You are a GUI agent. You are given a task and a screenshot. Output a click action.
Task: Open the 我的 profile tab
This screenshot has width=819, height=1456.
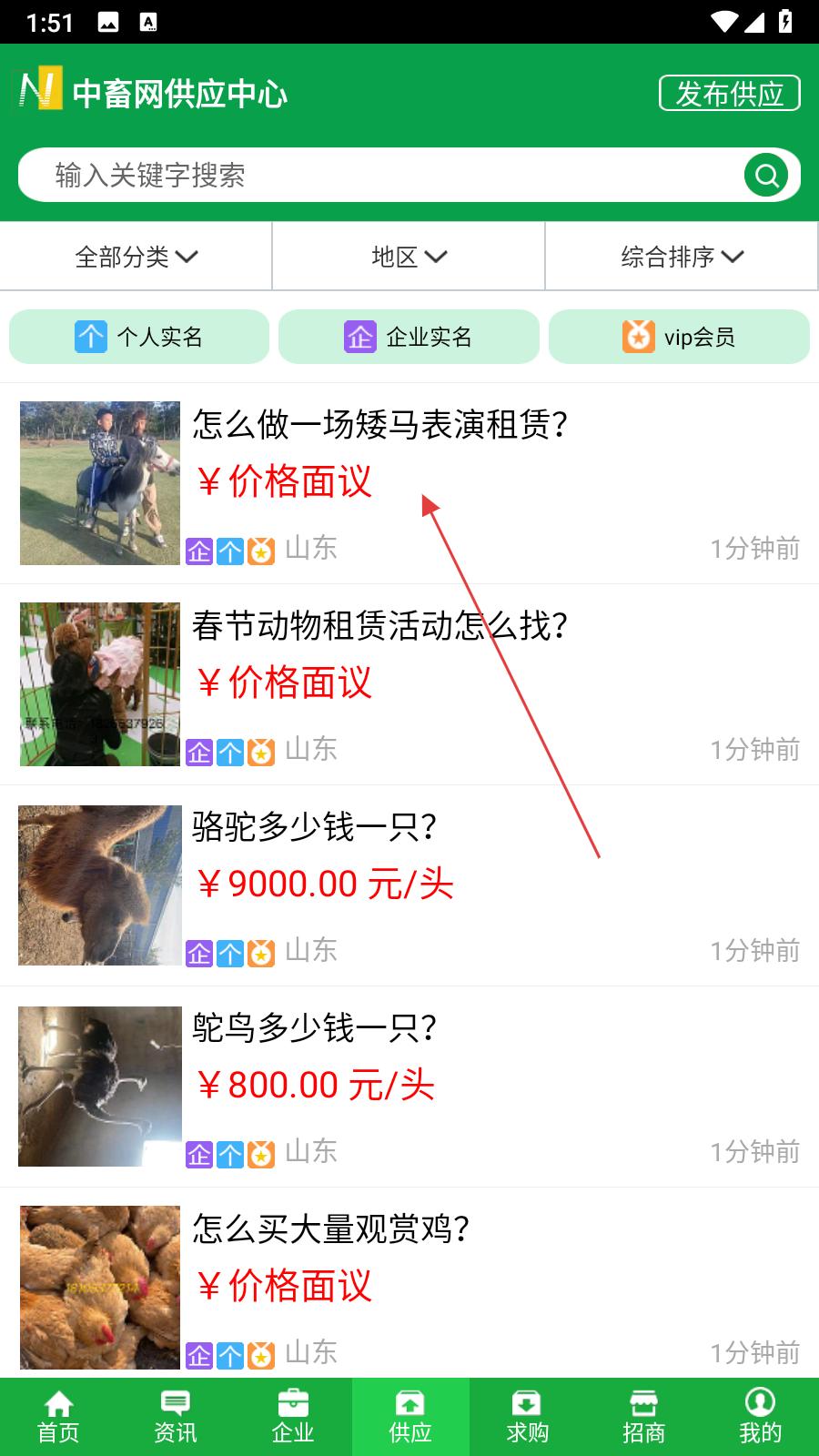pos(760,1417)
